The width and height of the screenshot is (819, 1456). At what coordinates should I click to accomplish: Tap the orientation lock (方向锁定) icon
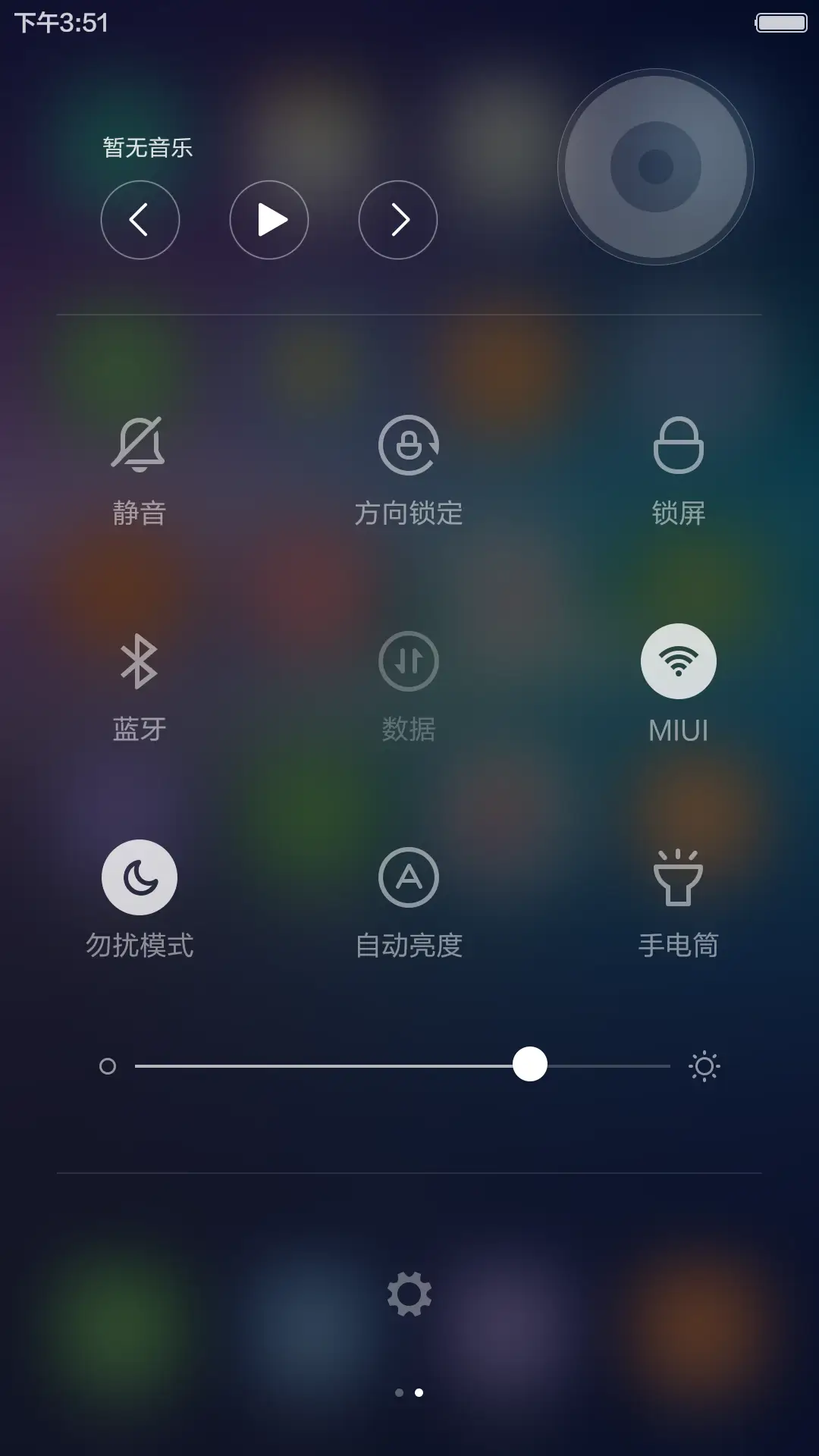coord(409,446)
